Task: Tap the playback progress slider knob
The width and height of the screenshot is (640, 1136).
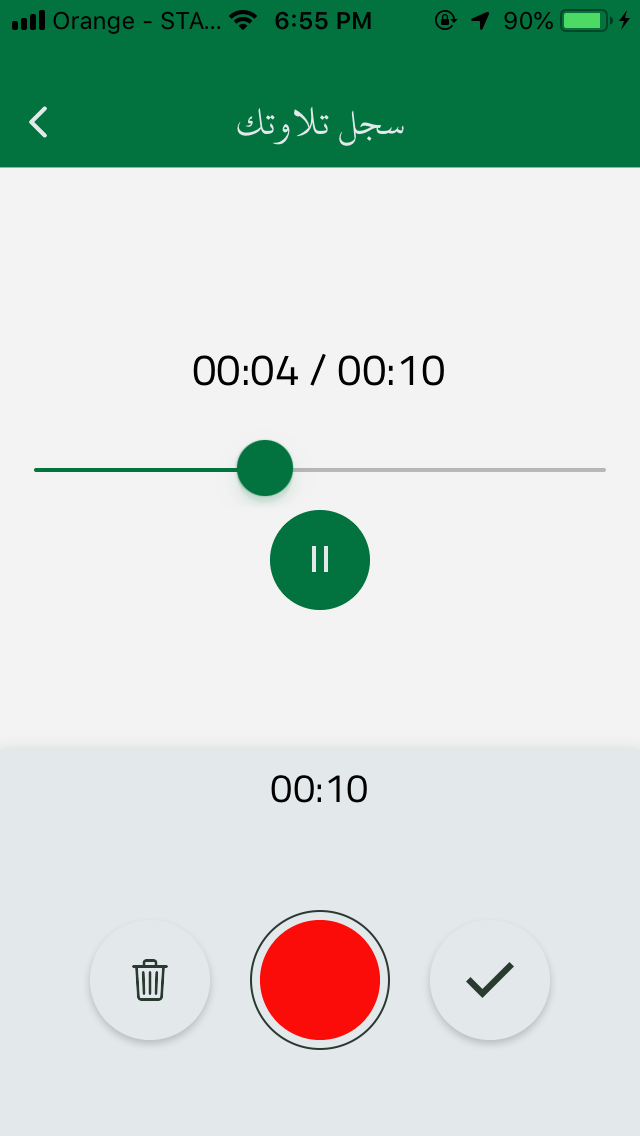Action: [265, 468]
